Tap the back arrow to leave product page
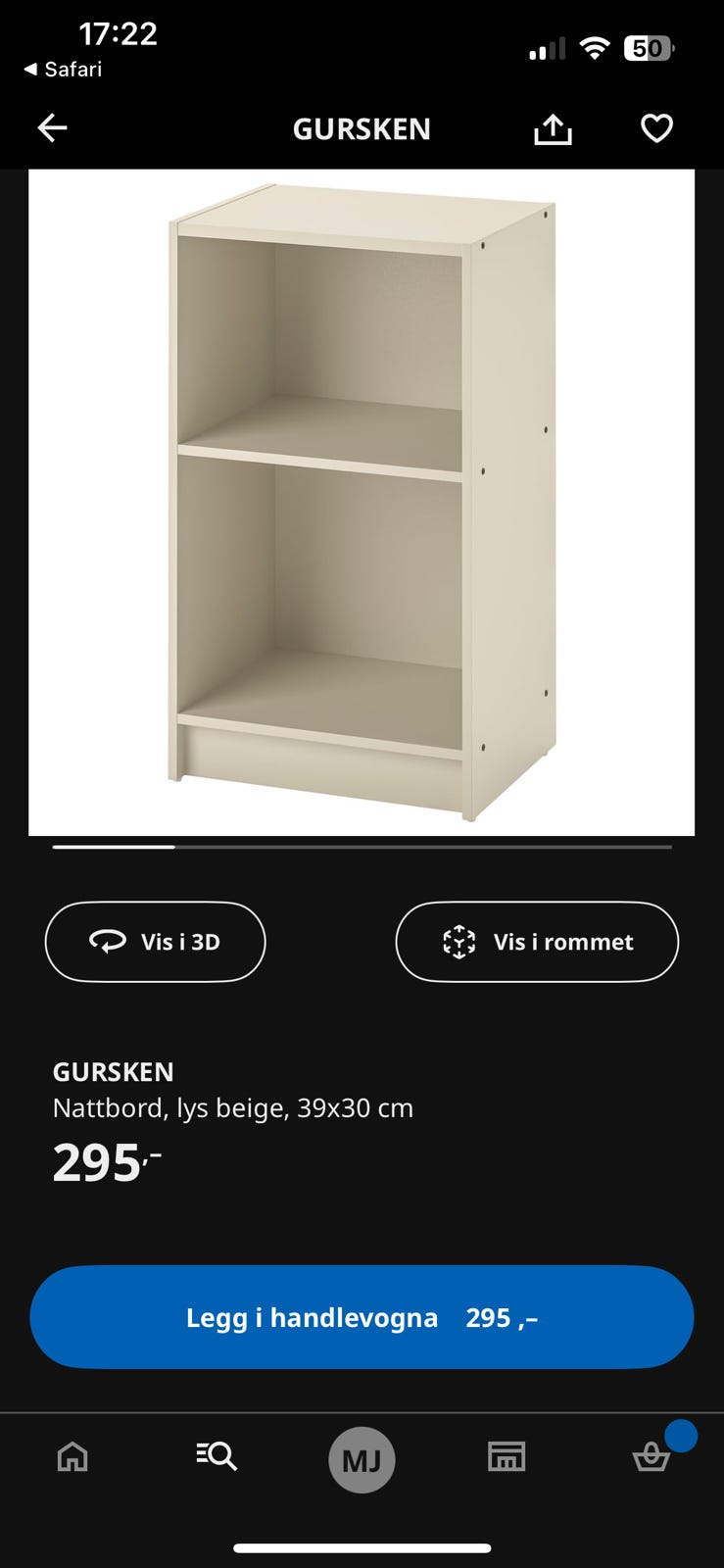Image resolution: width=724 pixels, height=1568 pixels. [52, 128]
